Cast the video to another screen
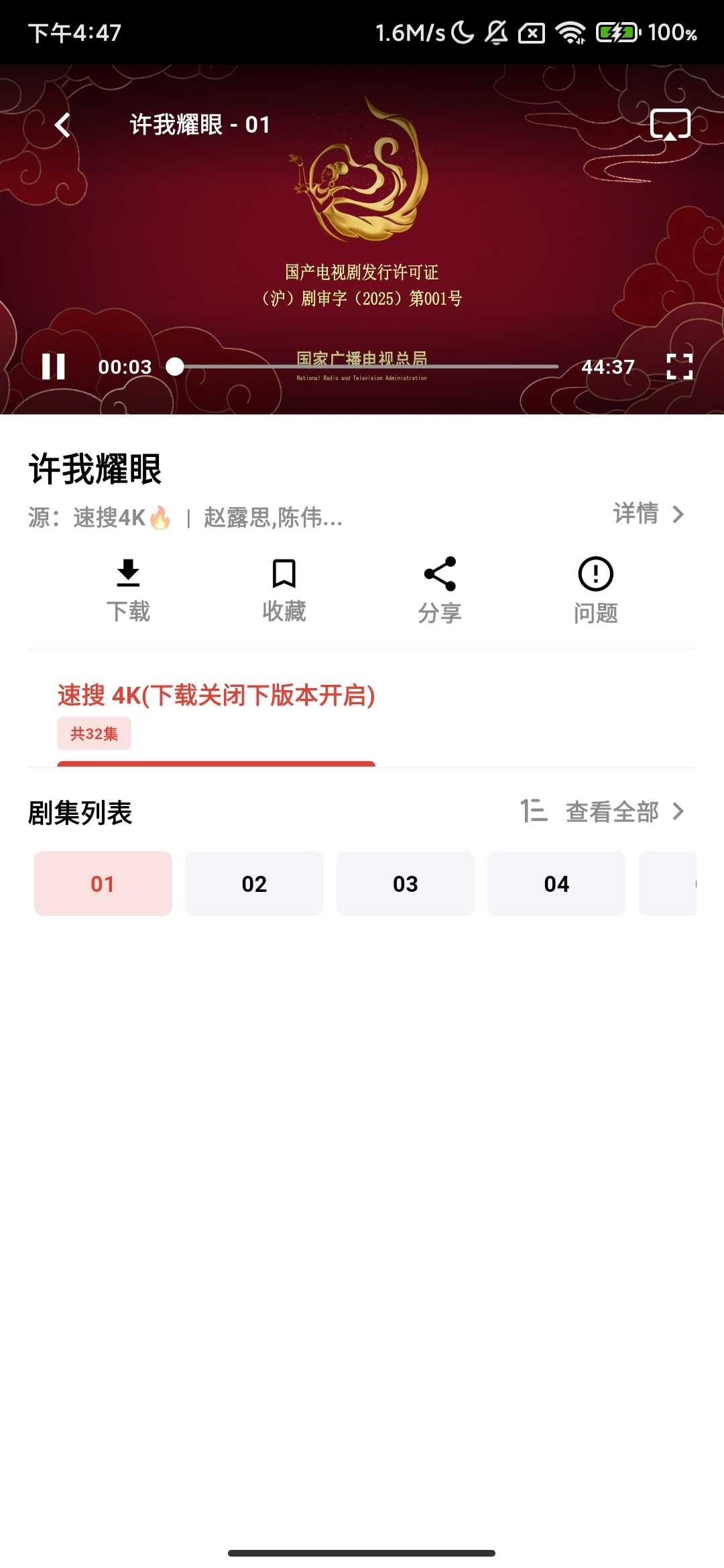This screenshot has width=724, height=1568. 670,125
